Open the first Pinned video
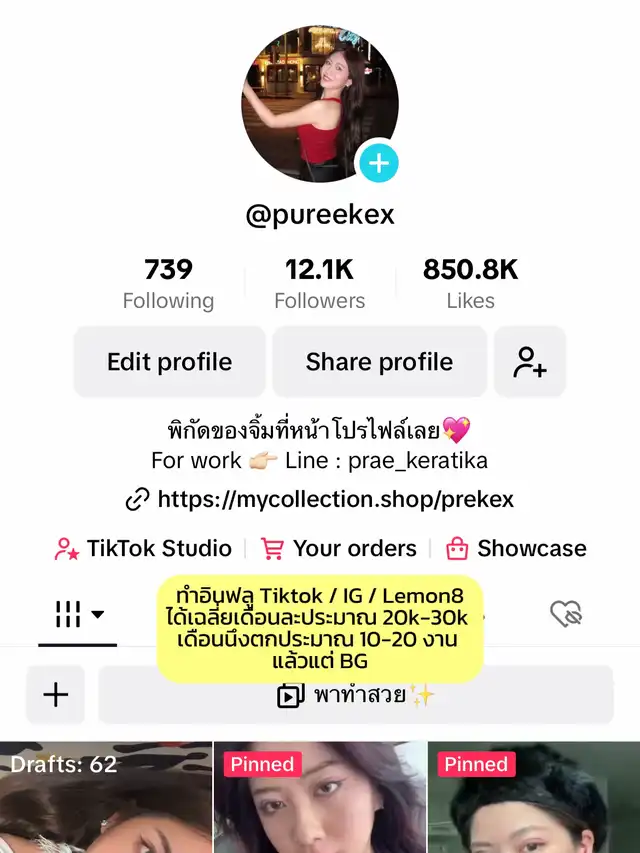 pyautogui.click(x=319, y=797)
